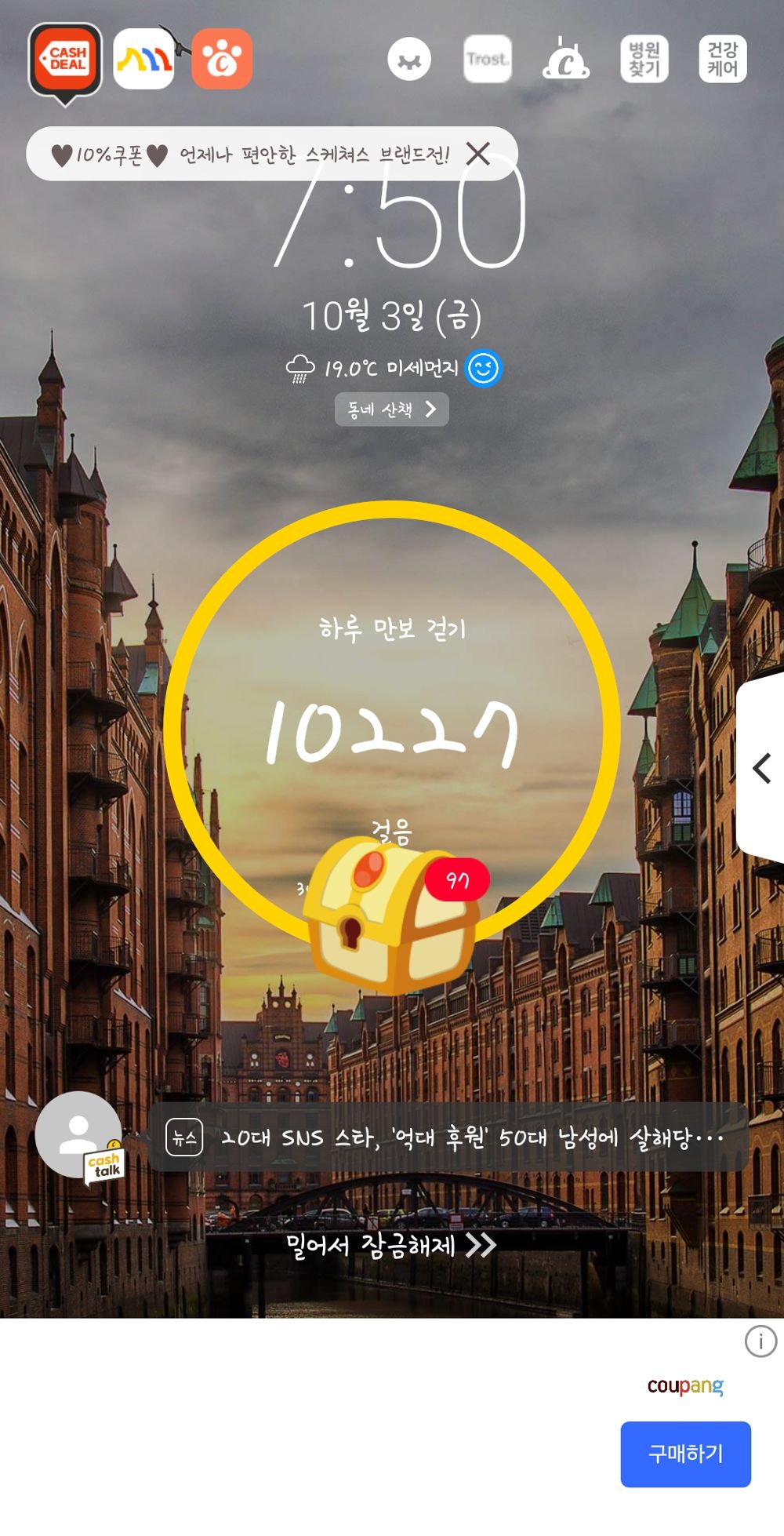Viewport: 784px width, 1536px height.
Task: Open the Trost app icon
Action: pyautogui.click(x=487, y=59)
